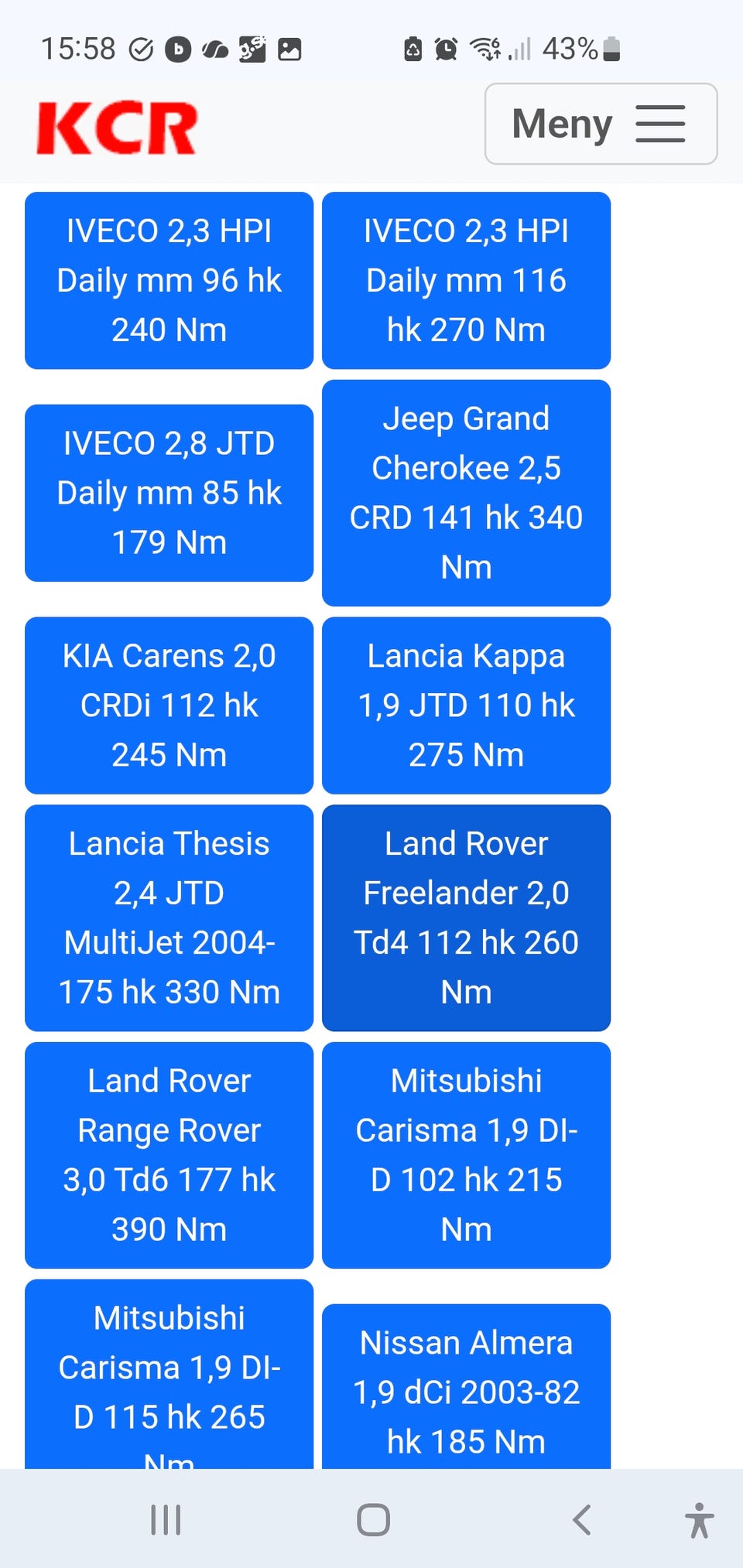Choose Land Rover Range Rover 3,0 Td6

pyautogui.click(x=169, y=1155)
